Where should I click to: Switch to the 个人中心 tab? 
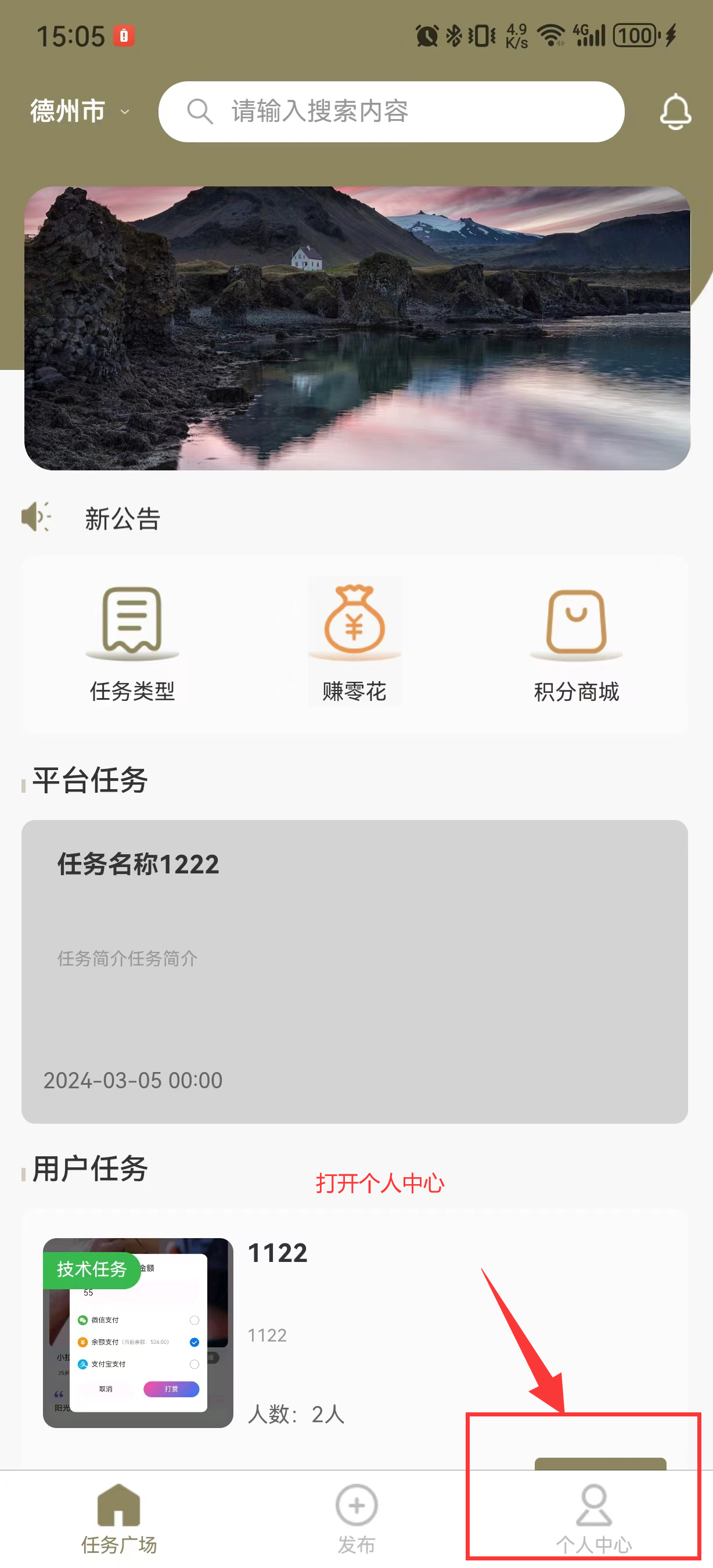[594, 1518]
